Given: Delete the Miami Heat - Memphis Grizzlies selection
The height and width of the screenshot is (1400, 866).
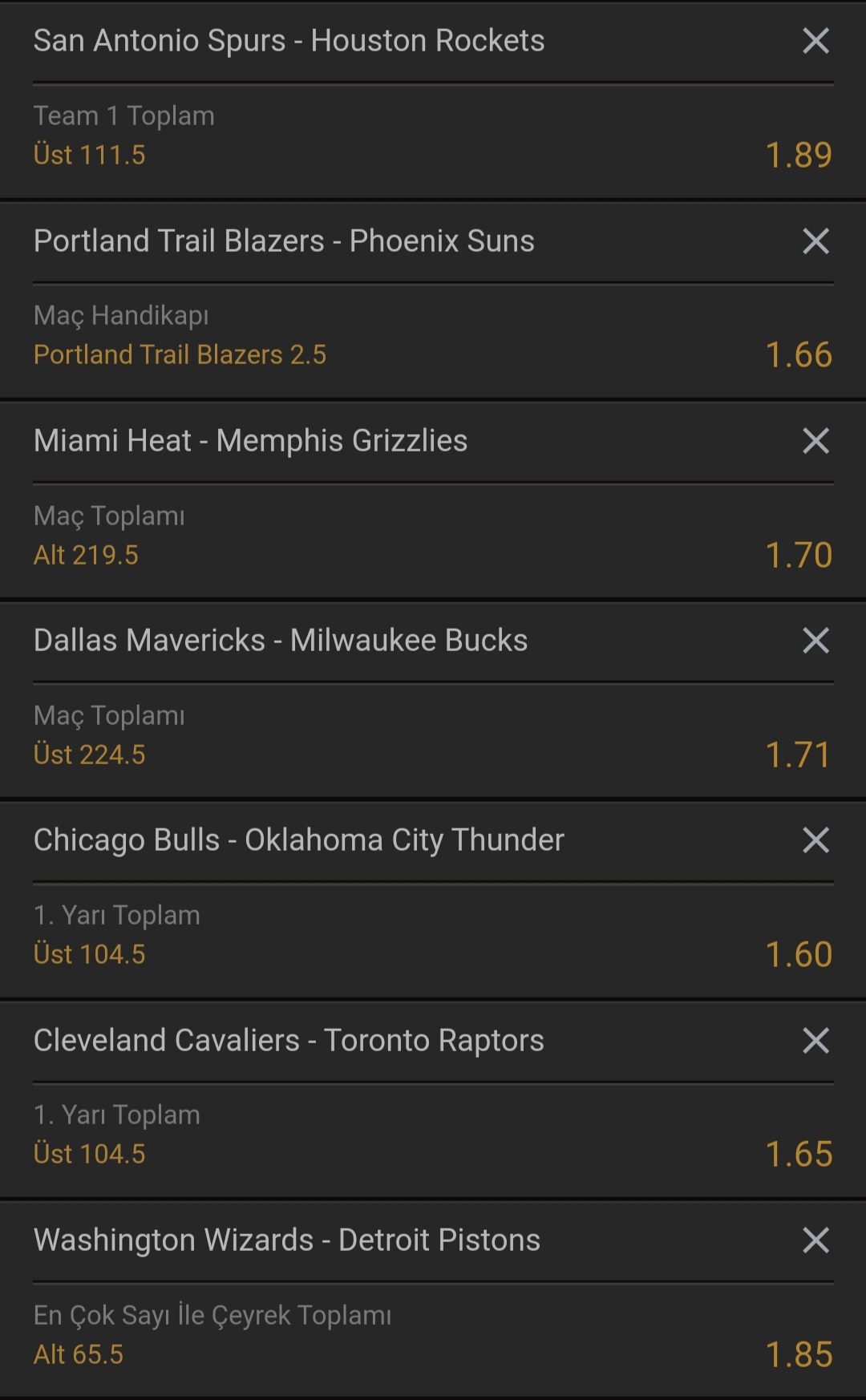Looking at the screenshot, I should pos(815,441).
